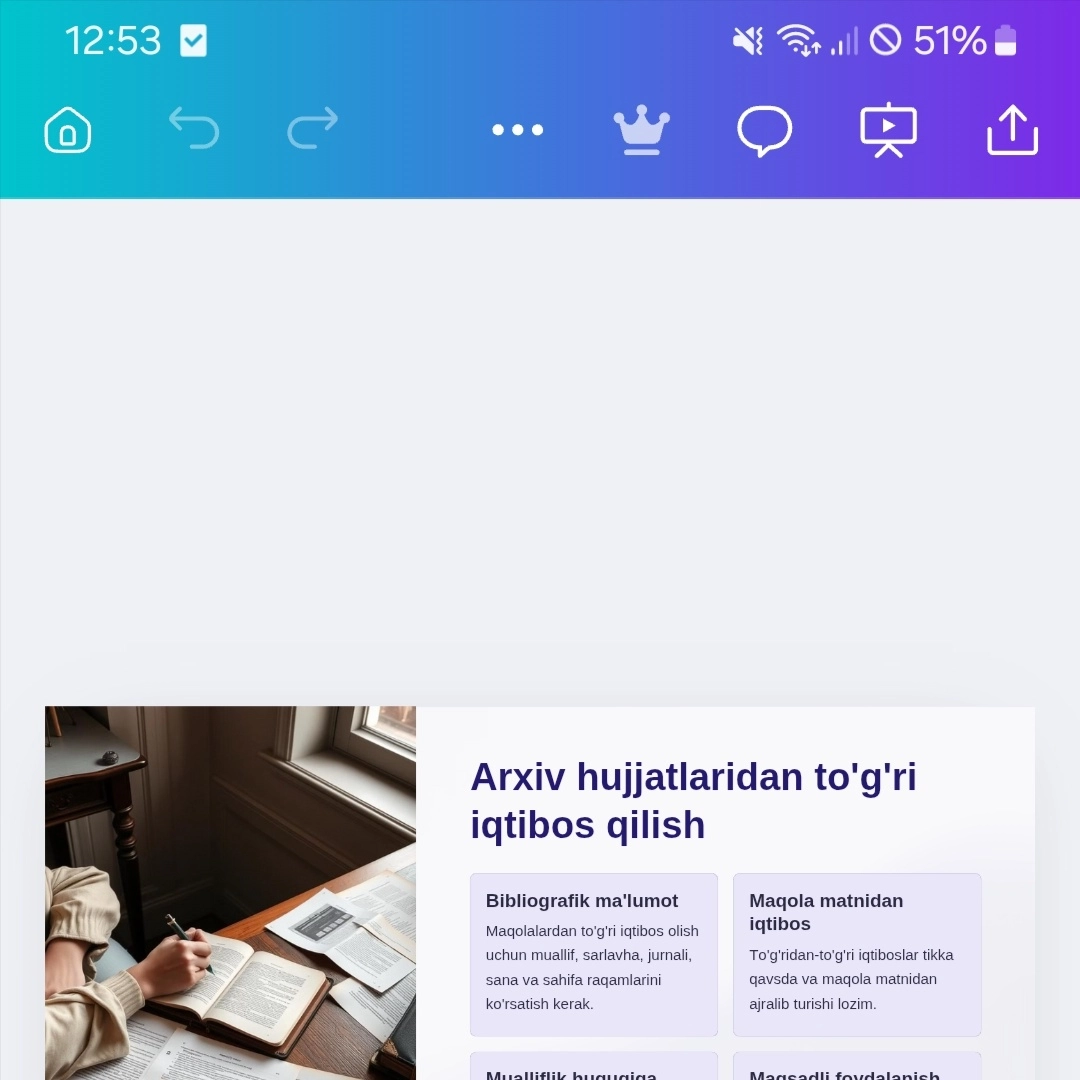The image size is (1080, 1080).
Task: Start the presentation mode
Action: point(889,129)
